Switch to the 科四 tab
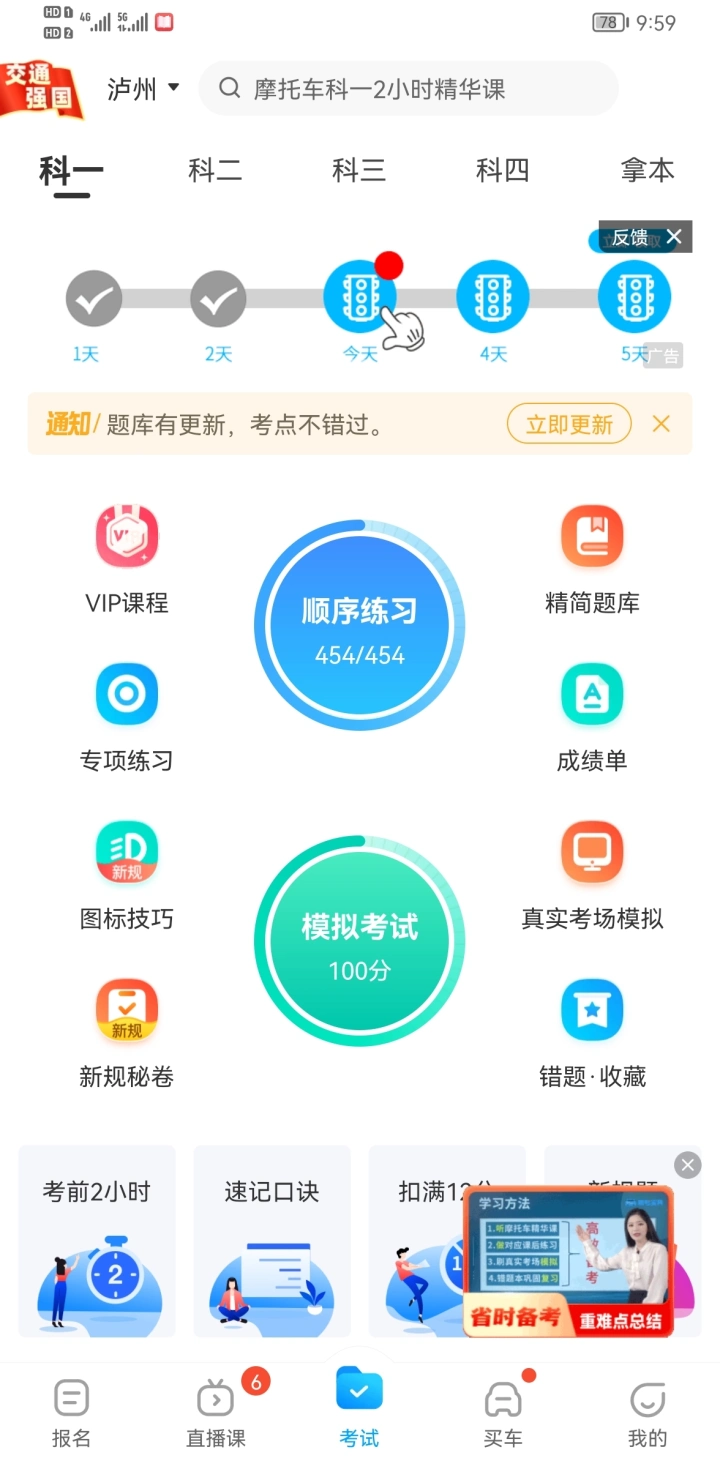Screen dimensions: 720x1469 502,170
